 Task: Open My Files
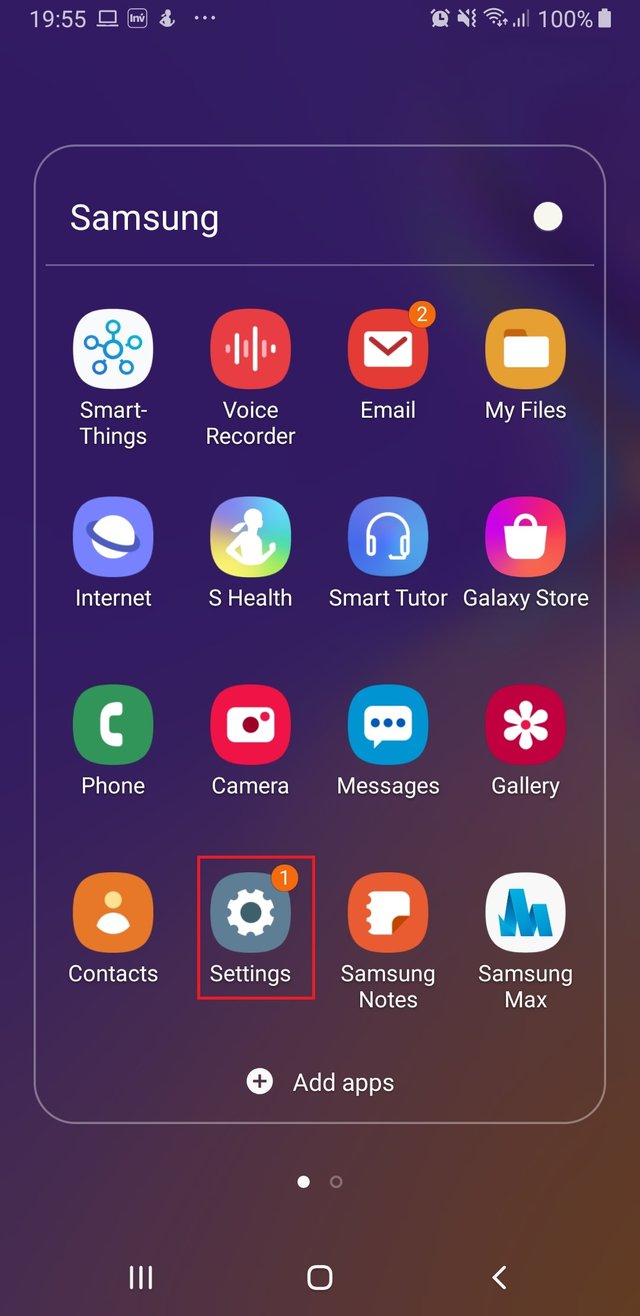[x=525, y=349]
